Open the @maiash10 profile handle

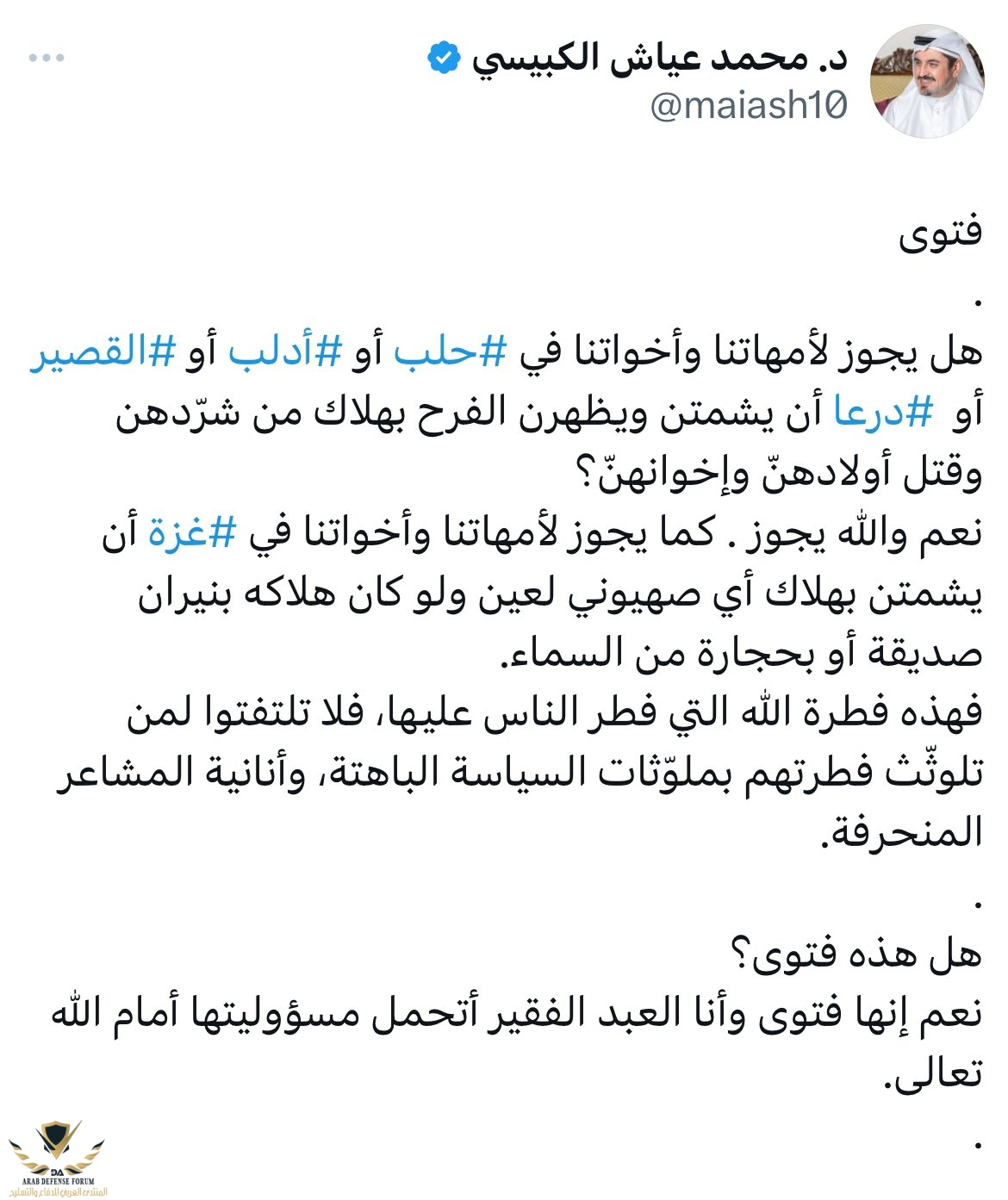(x=749, y=106)
